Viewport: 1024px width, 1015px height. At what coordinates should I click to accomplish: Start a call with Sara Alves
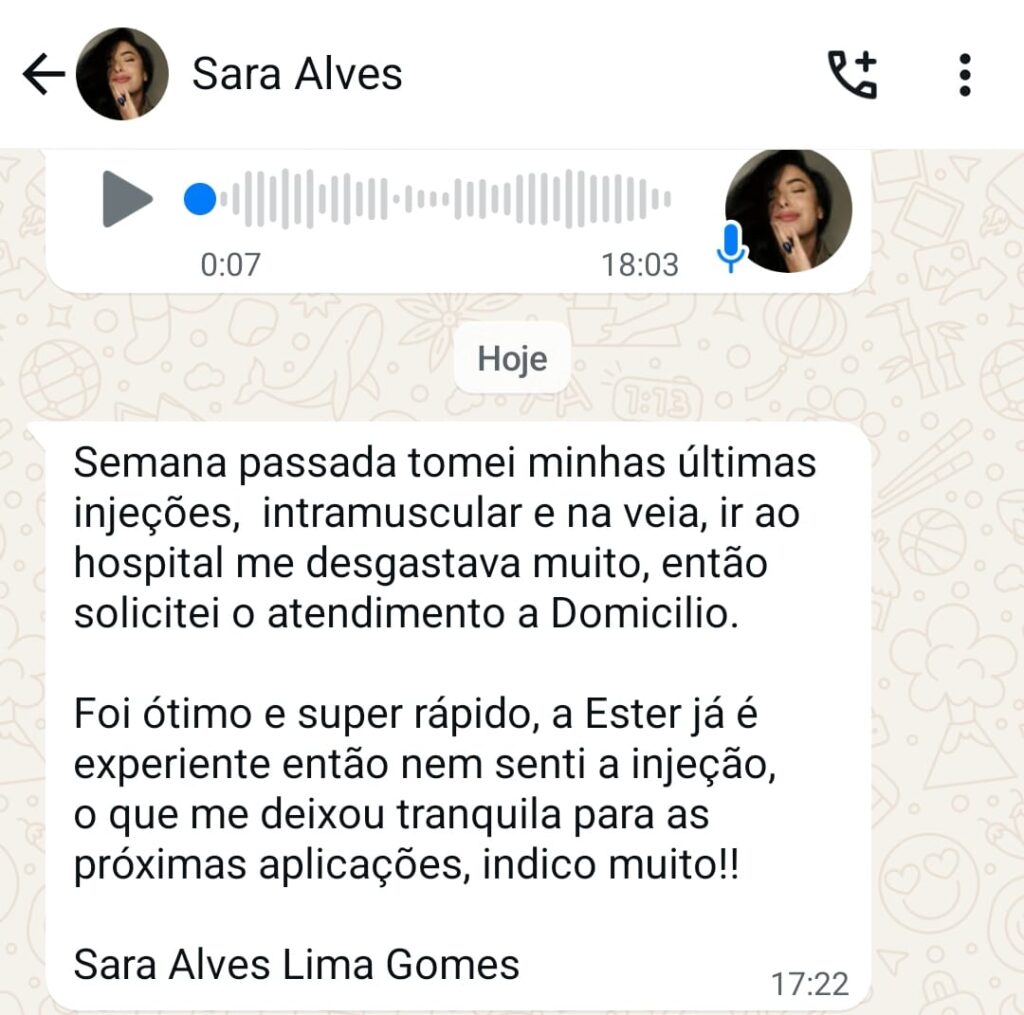(x=852, y=74)
